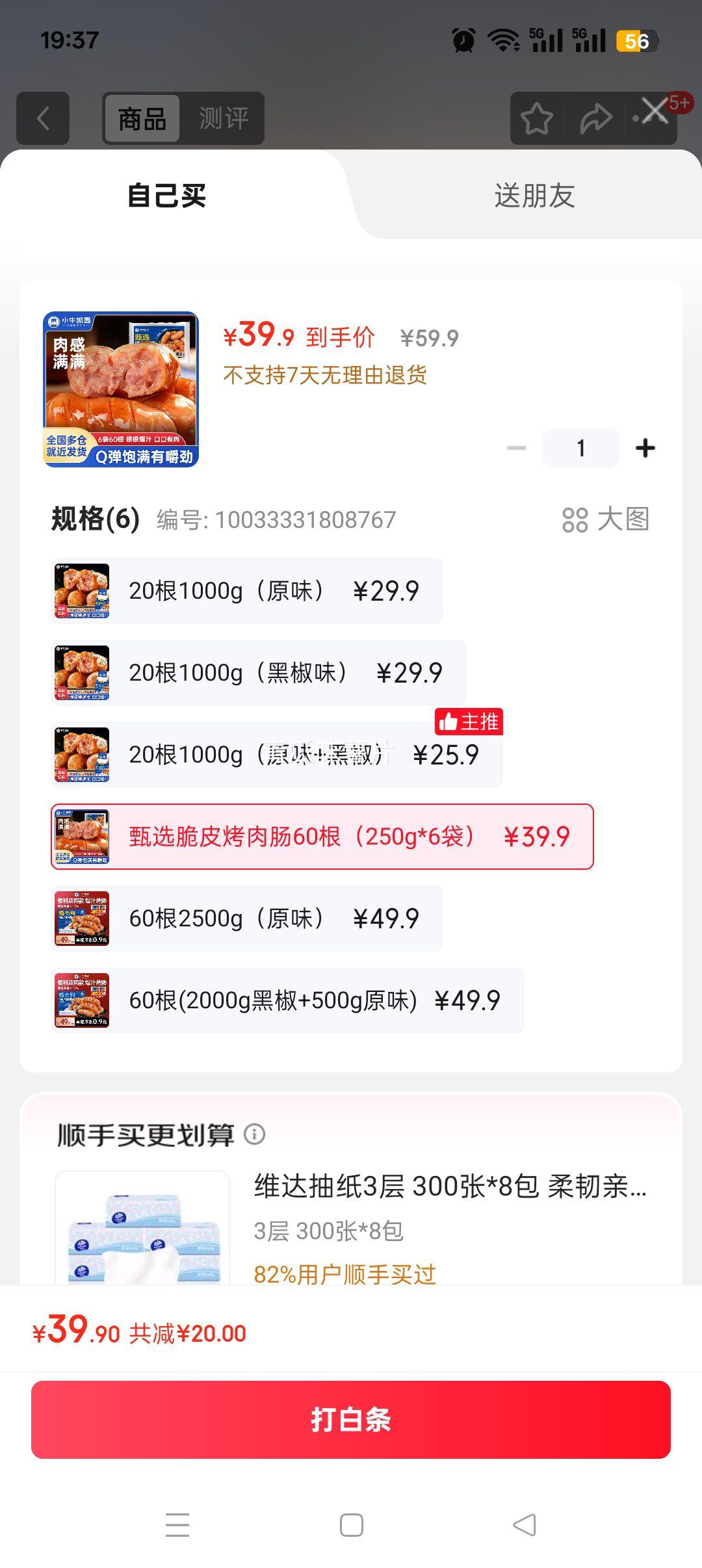Pick 60根(2000g黑椒+500g原味) option

[287, 1000]
